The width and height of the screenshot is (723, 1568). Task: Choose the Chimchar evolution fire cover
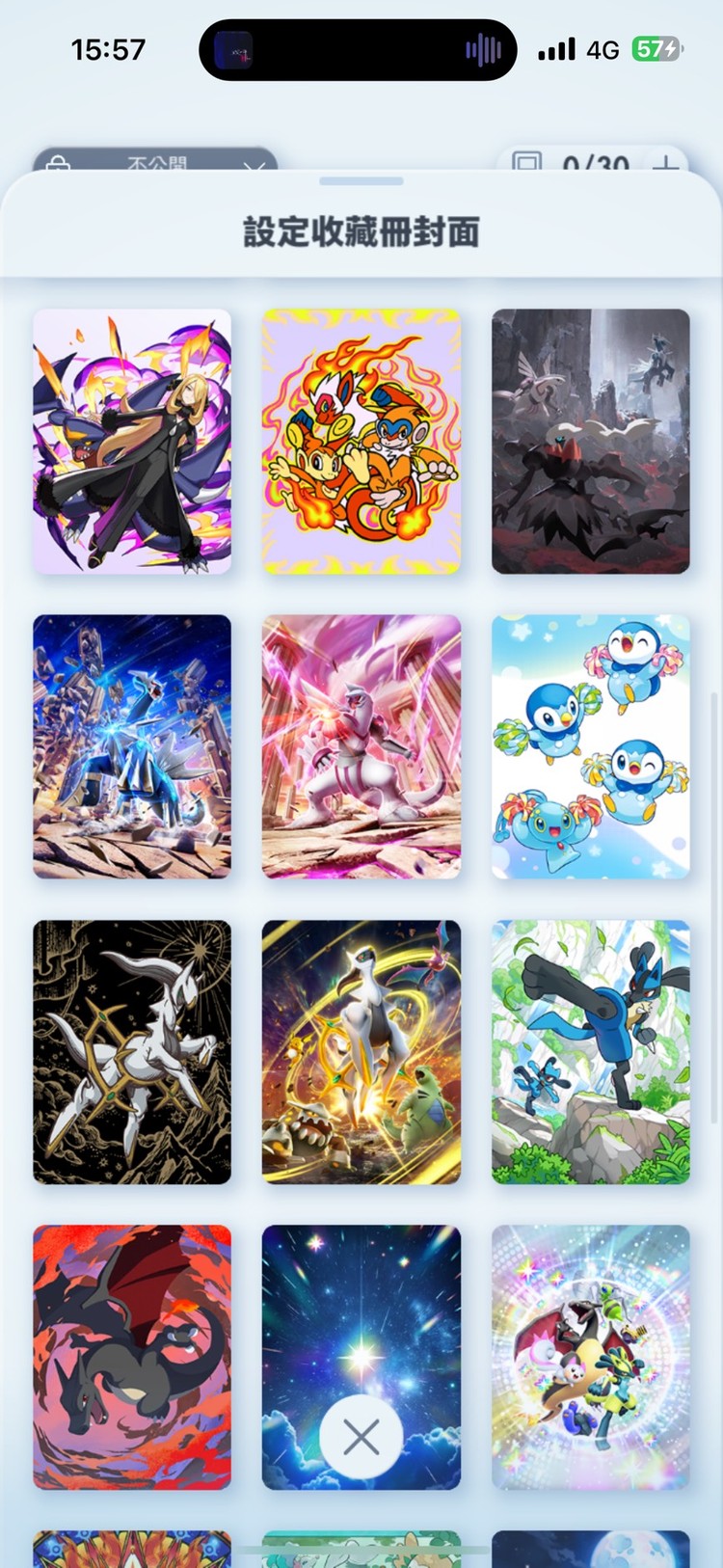[361, 442]
